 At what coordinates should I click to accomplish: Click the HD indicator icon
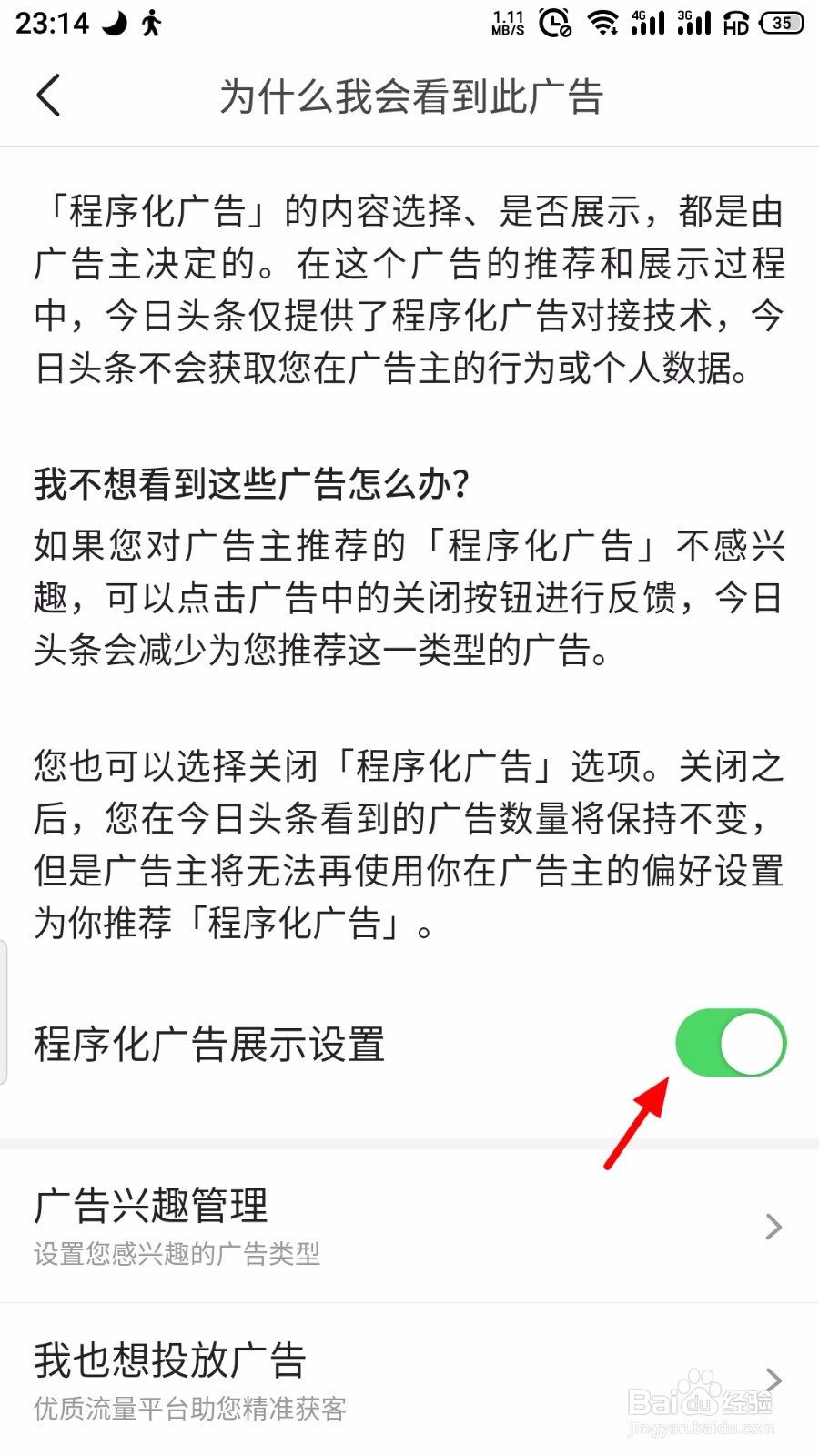point(733,25)
